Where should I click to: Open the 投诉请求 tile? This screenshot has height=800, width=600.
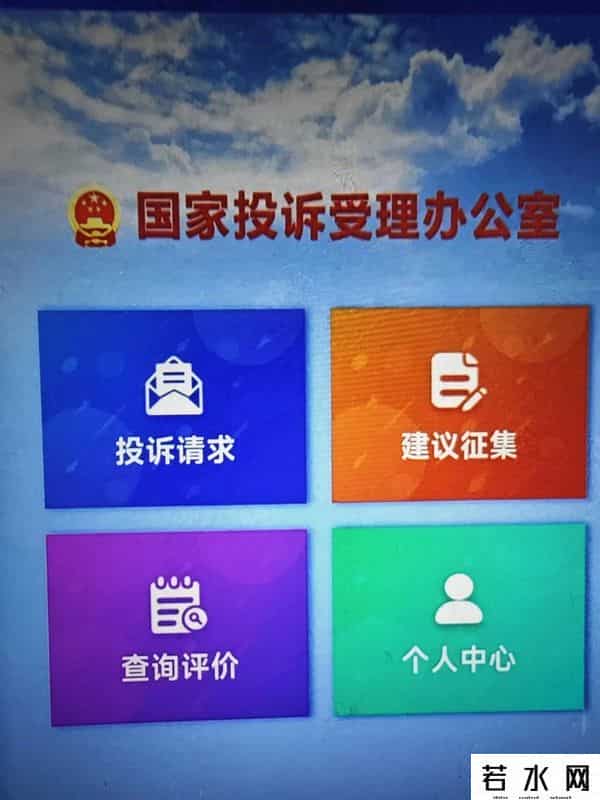point(173,406)
